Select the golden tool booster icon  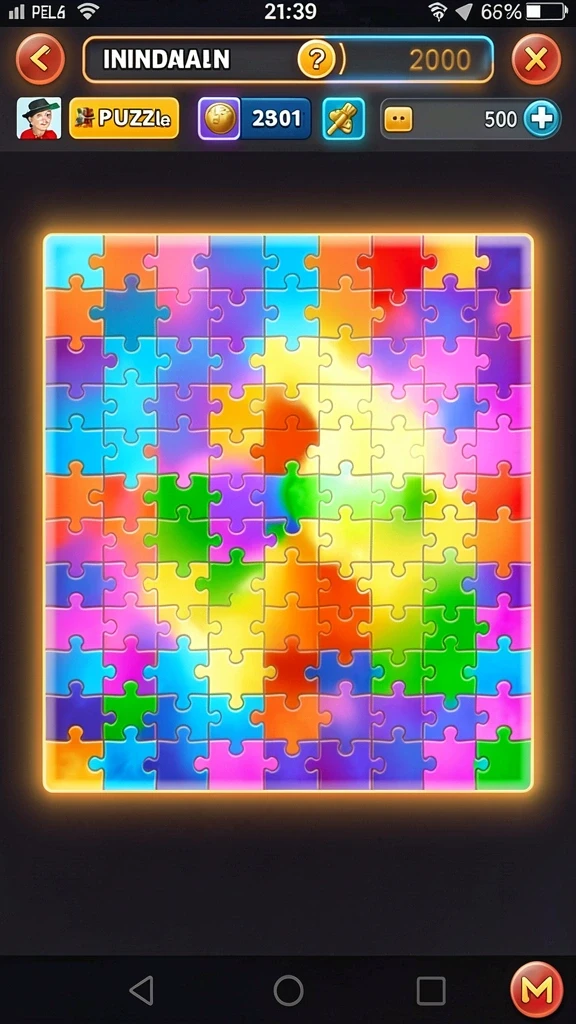coord(343,119)
